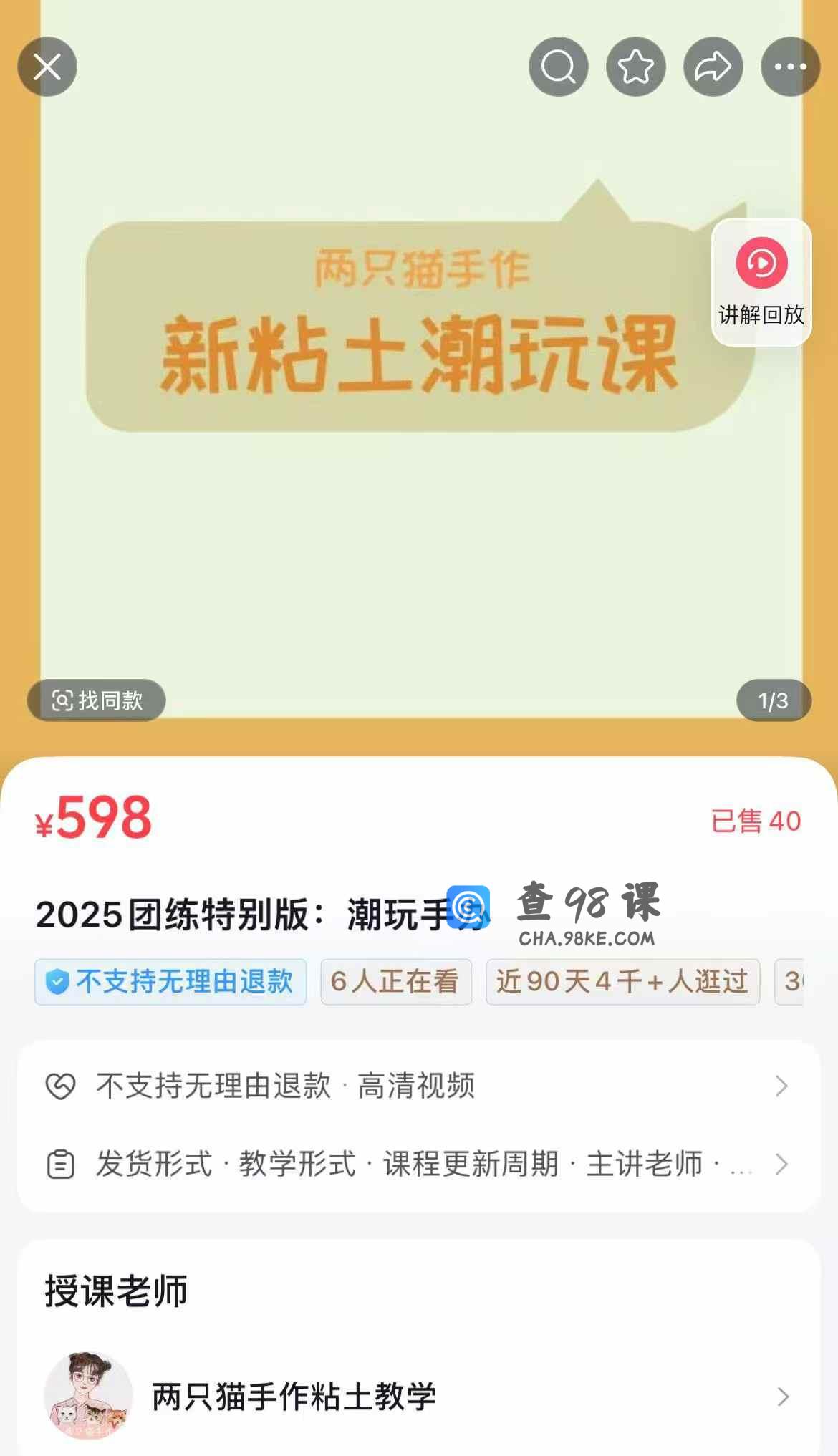Expand the 发货形式 · 教学形式 info row
The width and height of the screenshot is (838, 1456).
pos(419,1164)
